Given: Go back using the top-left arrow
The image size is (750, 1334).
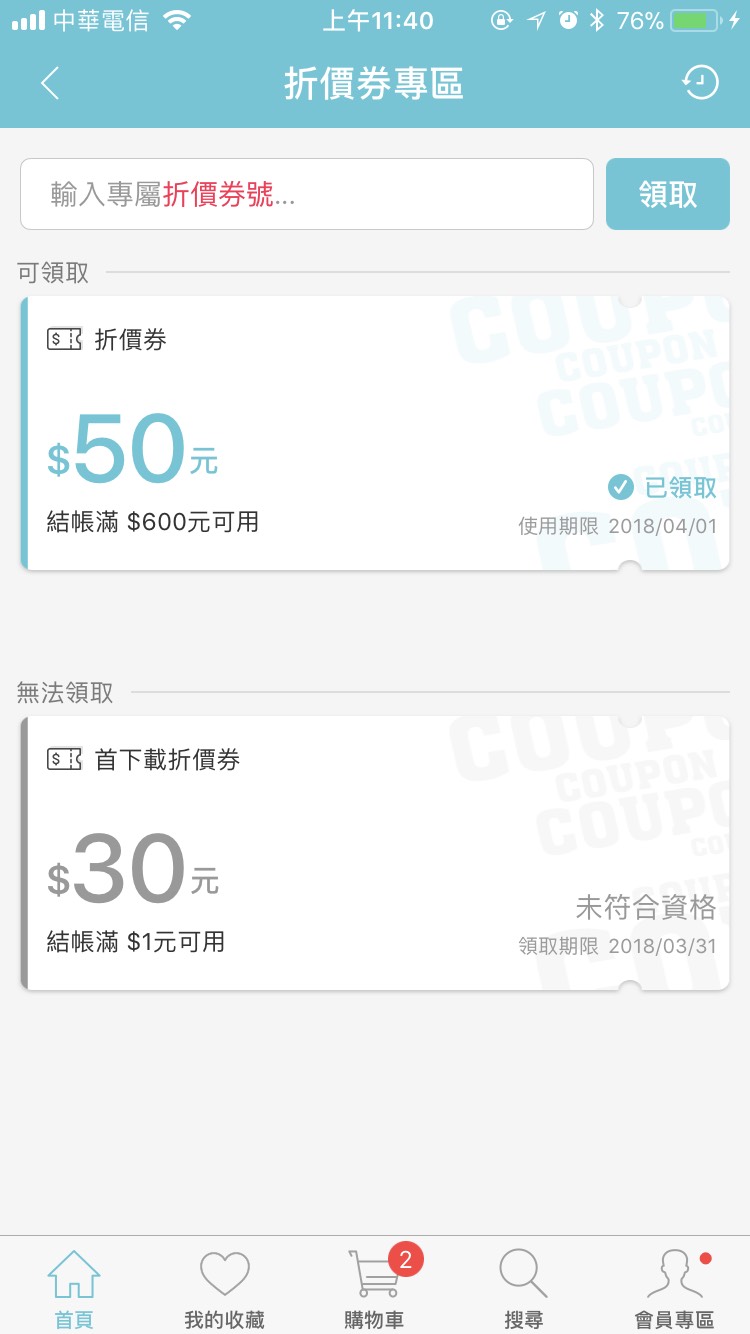Looking at the screenshot, I should [x=50, y=84].
